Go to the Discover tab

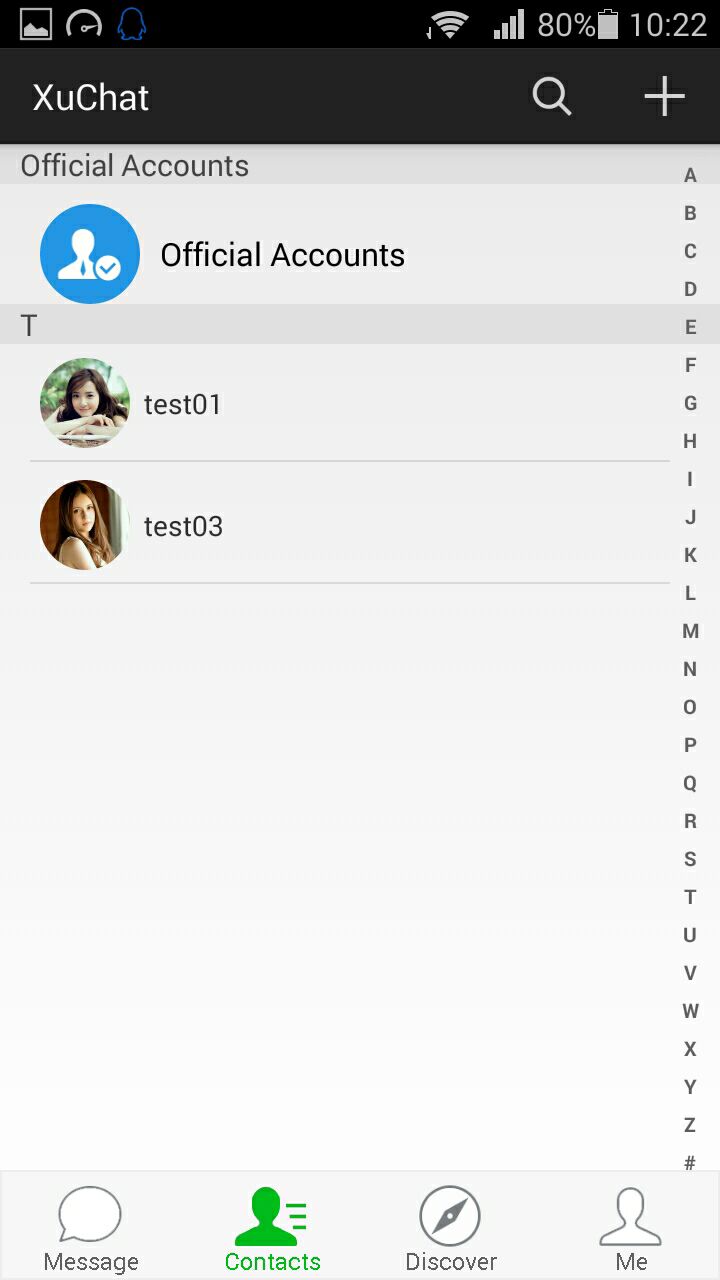451,1229
